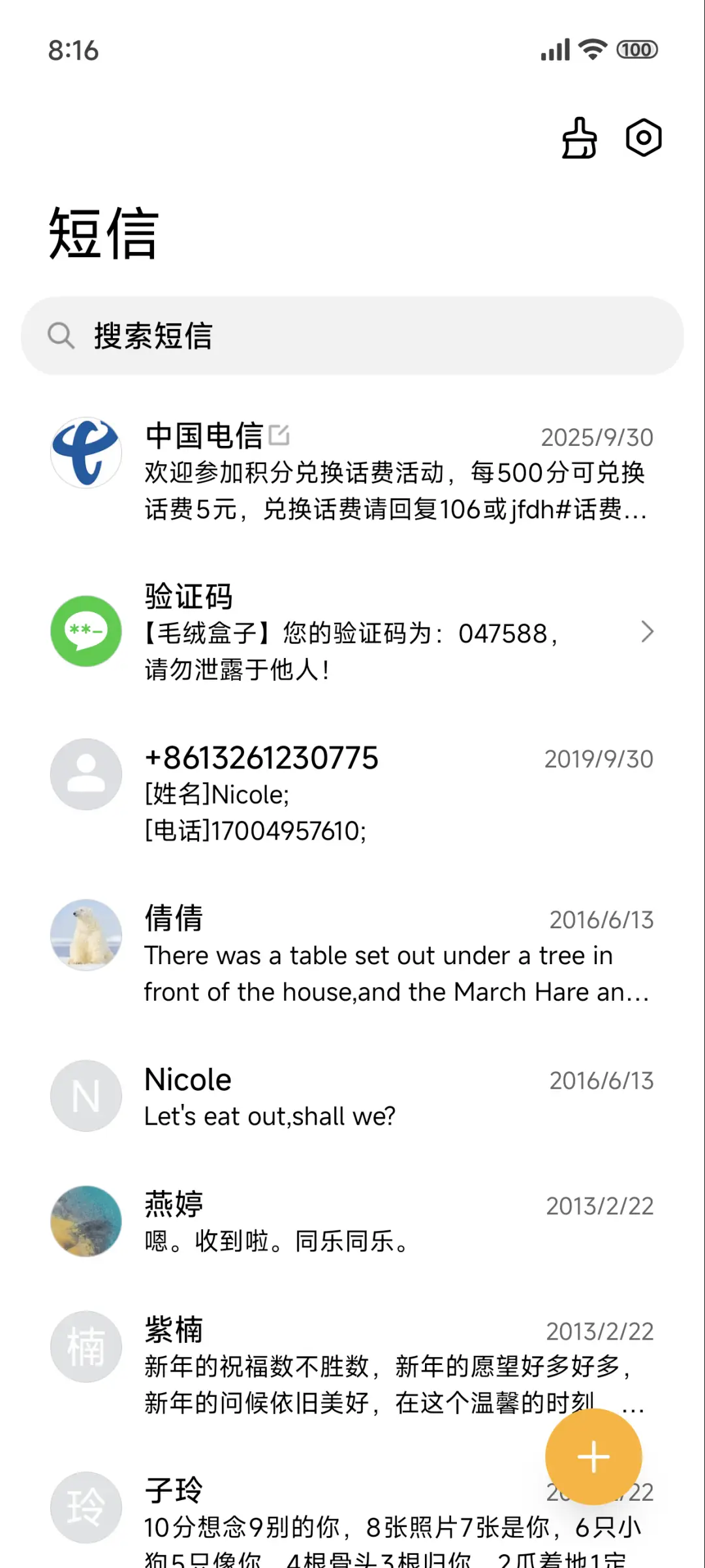
Task: Tap the Wi-Fi status icon
Action: pyautogui.click(x=591, y=49)
